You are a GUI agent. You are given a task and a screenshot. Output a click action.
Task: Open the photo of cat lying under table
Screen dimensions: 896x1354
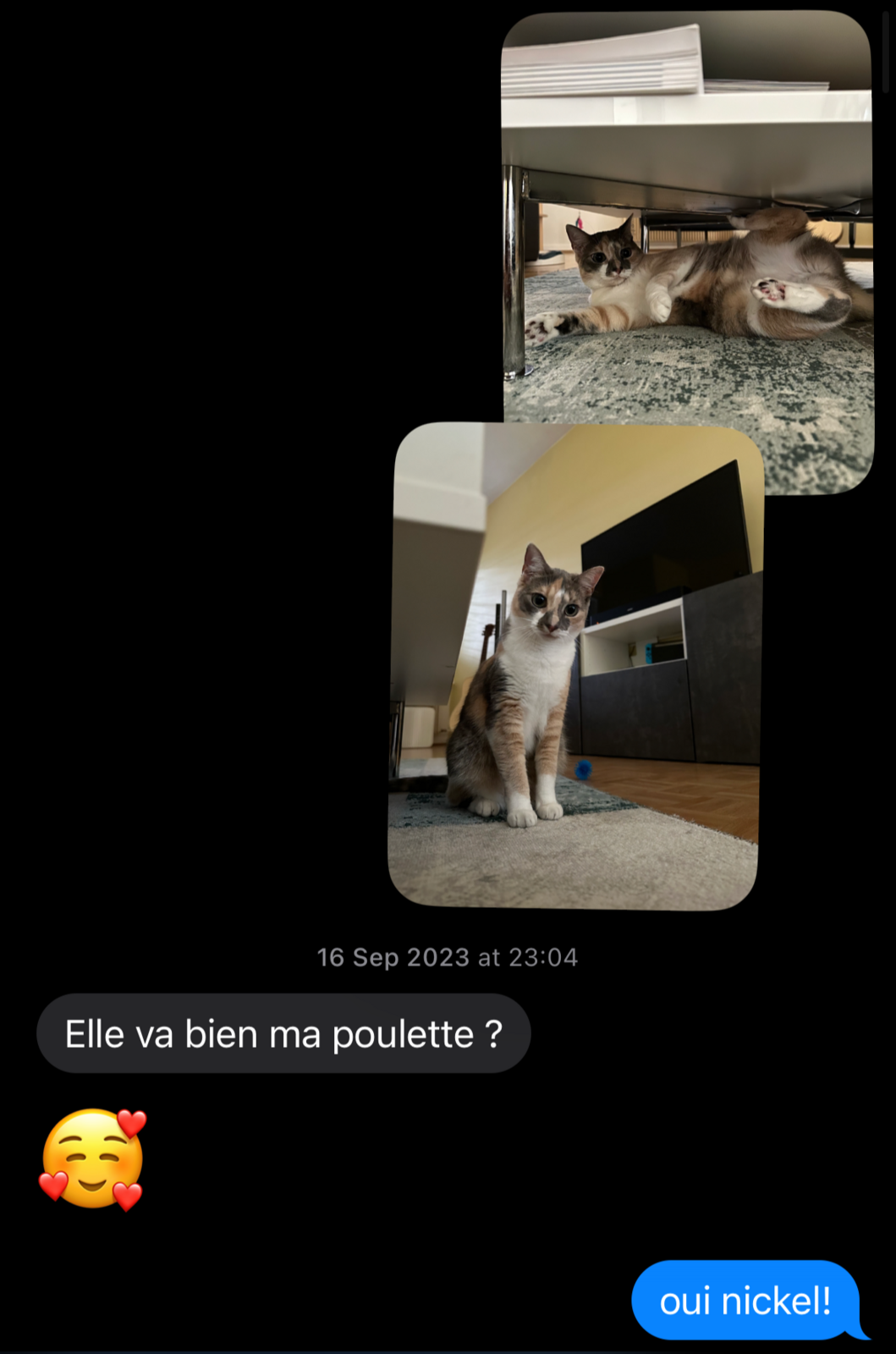(686, 212)
